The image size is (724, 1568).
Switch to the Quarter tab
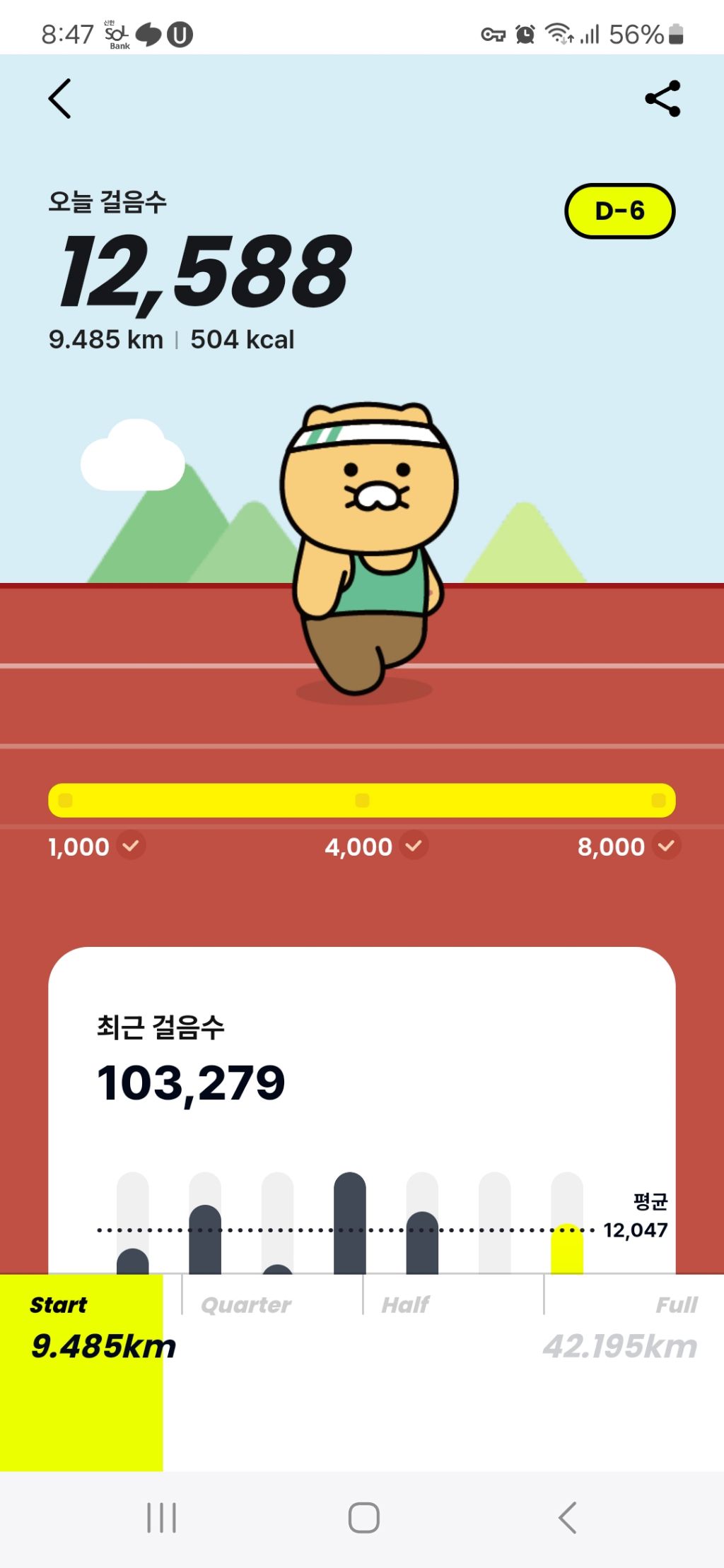click(x=247, y=1304)
